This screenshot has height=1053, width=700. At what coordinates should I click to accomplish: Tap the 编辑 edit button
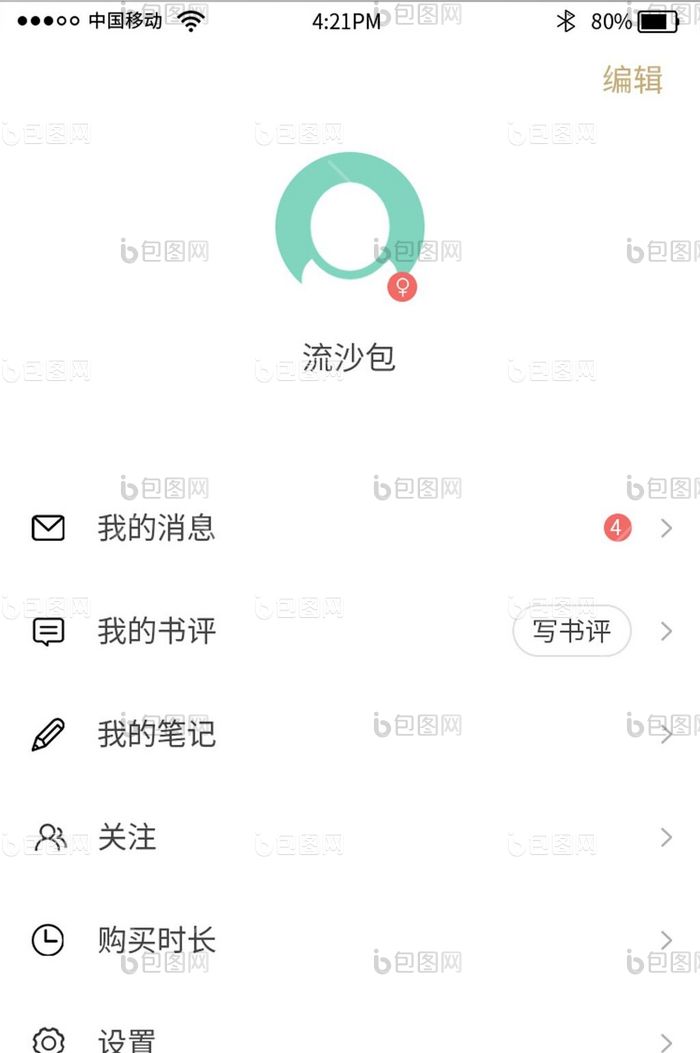tap(632, 79)
